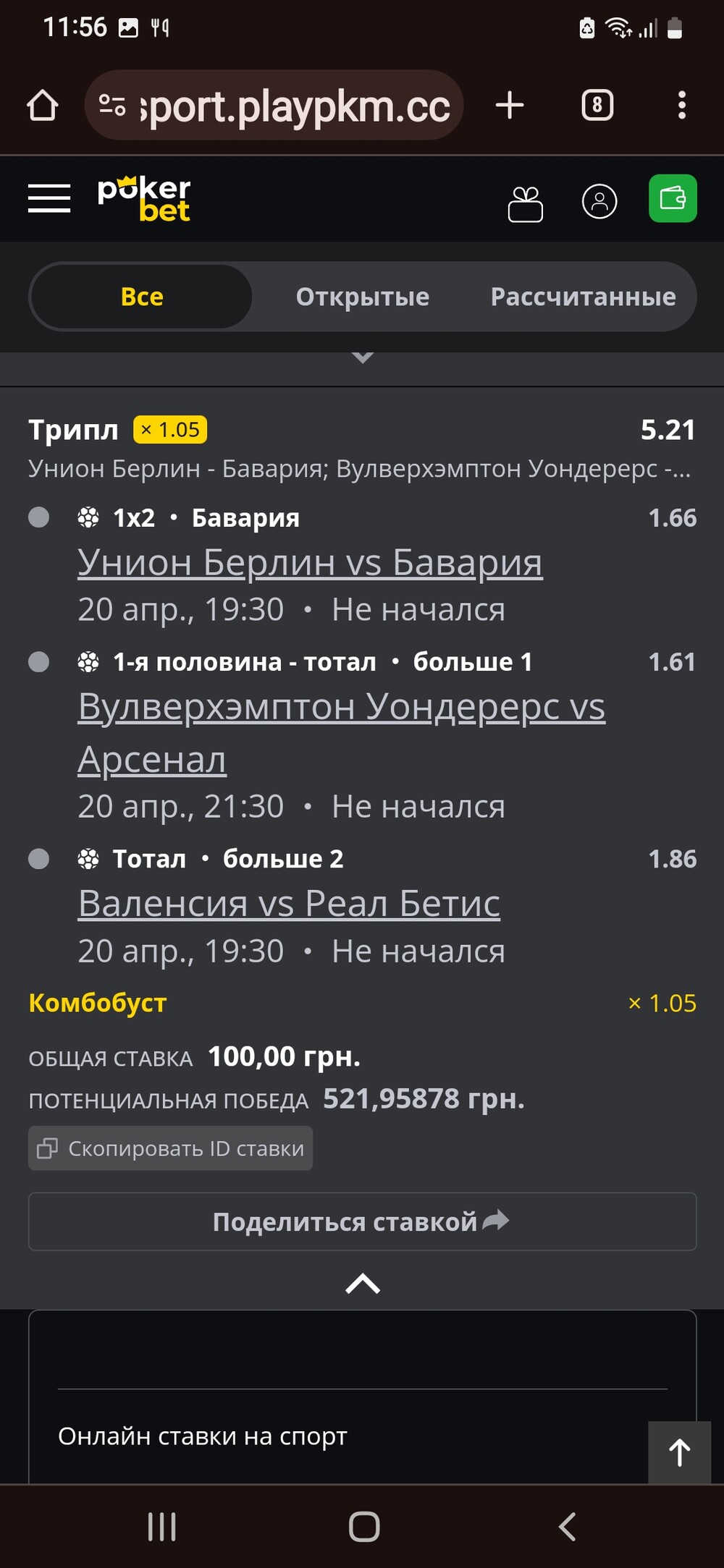Open the green wallet button
This screenshot has height=1568, width=724.
pyautogui.click(x=673, y=198)
